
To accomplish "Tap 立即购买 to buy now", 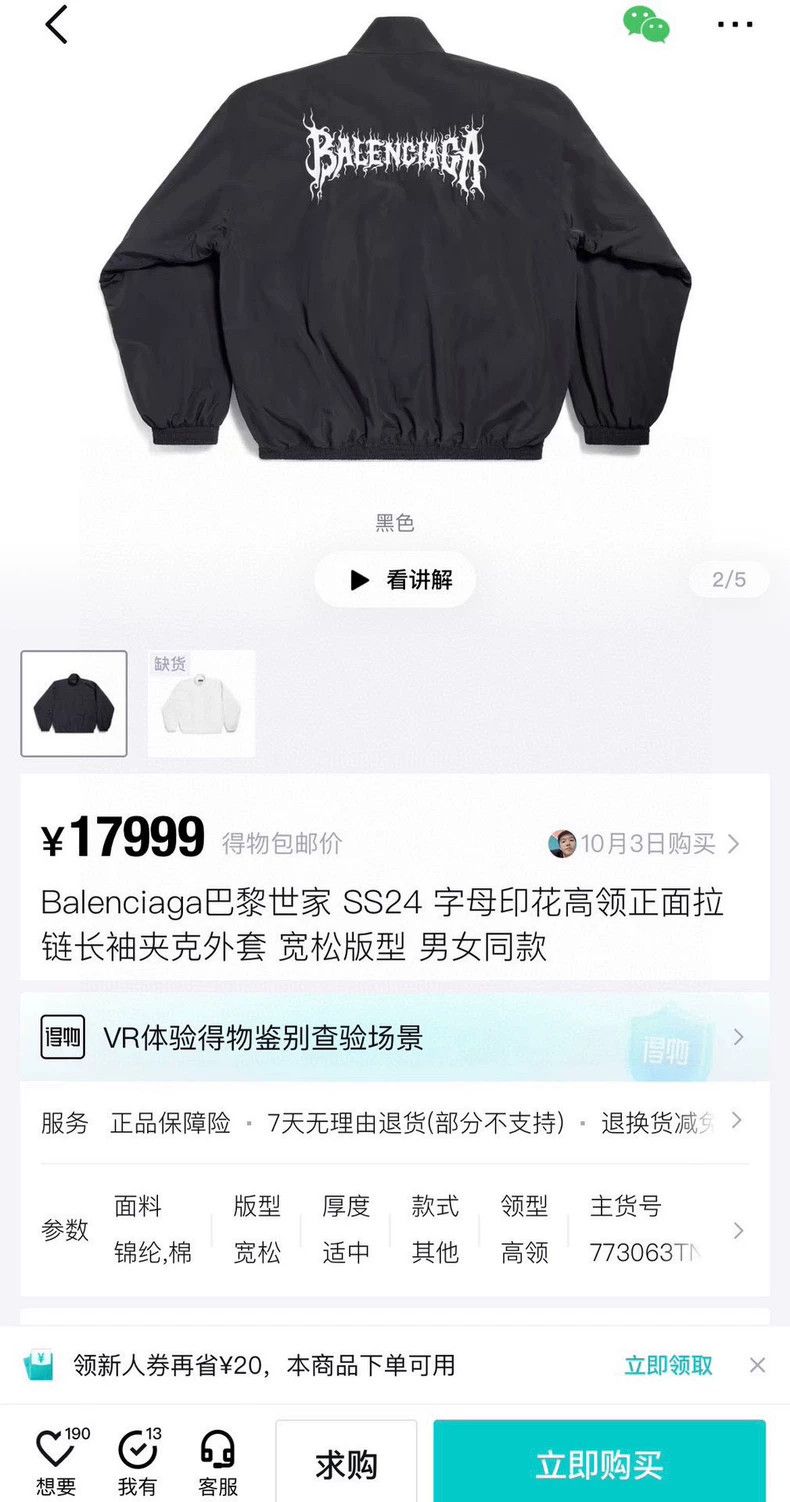I will 599,1464.
